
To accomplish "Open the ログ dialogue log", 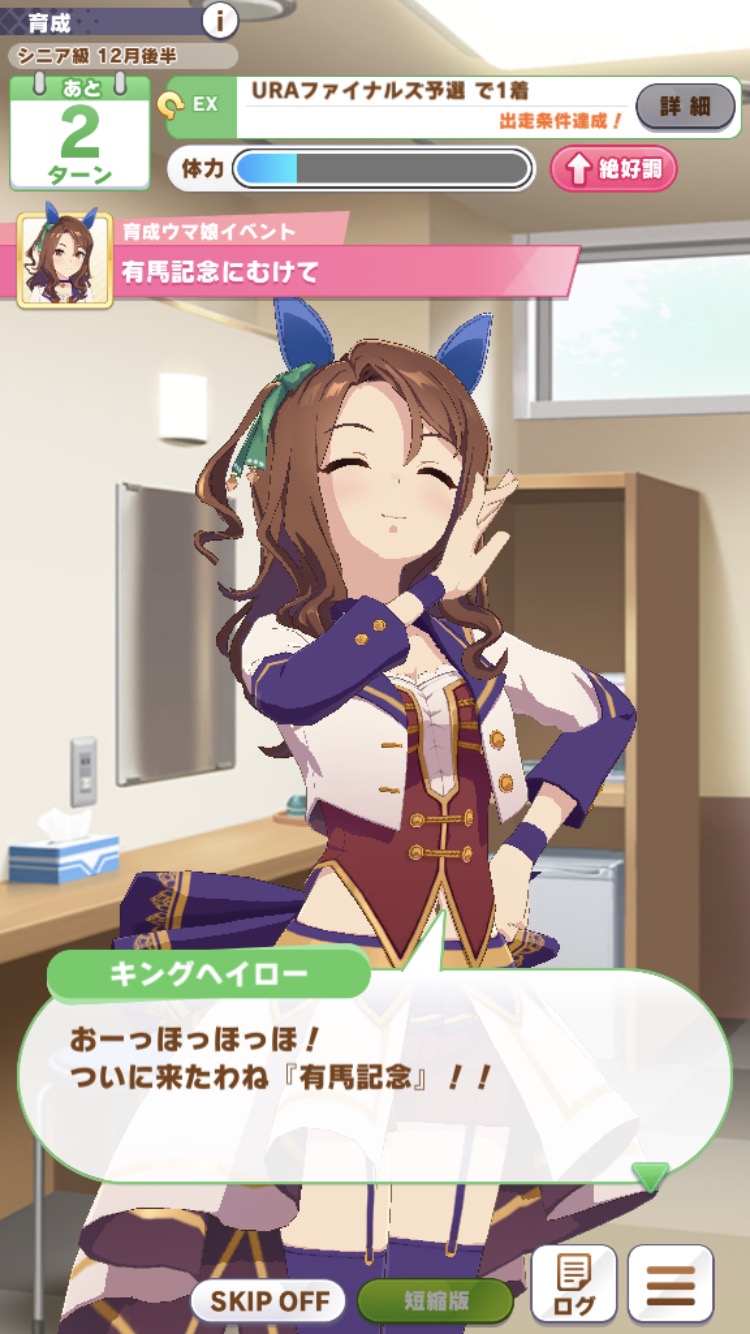I will point(573,1286).
